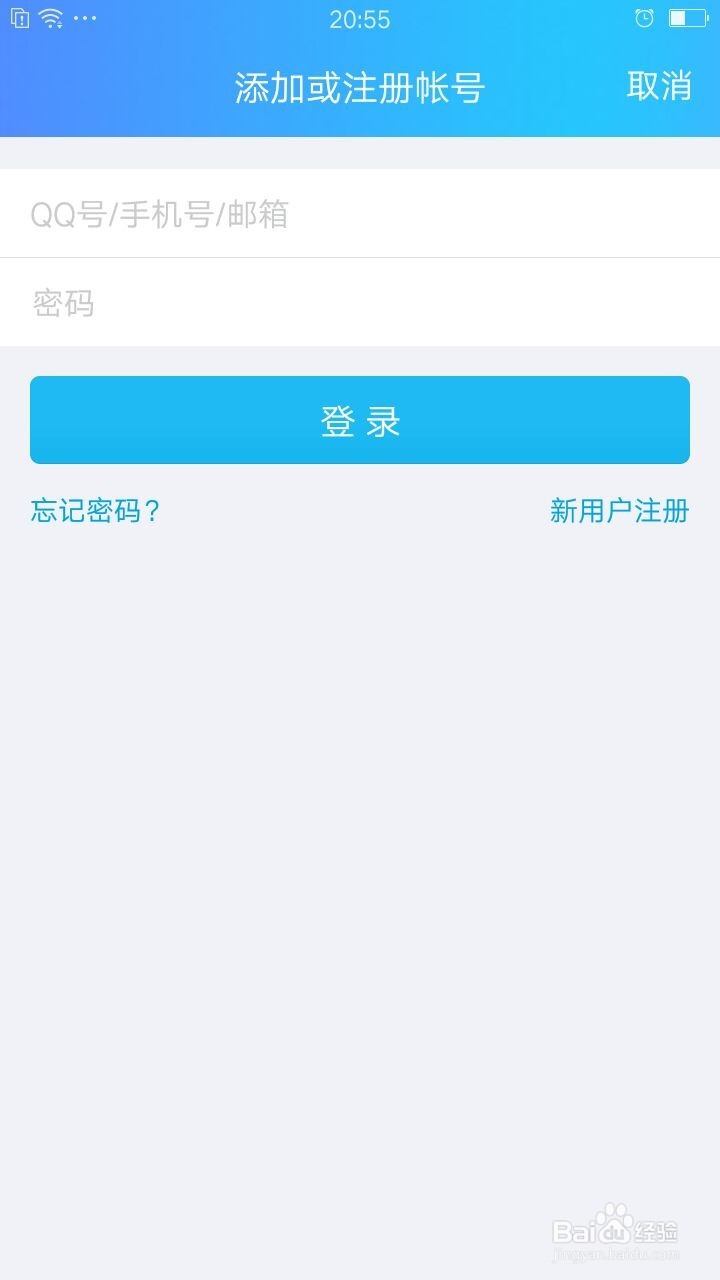Select the QQ号/手机号/邮箱 account input field
The image size is (720, 1280).
[x=360, y=213]
